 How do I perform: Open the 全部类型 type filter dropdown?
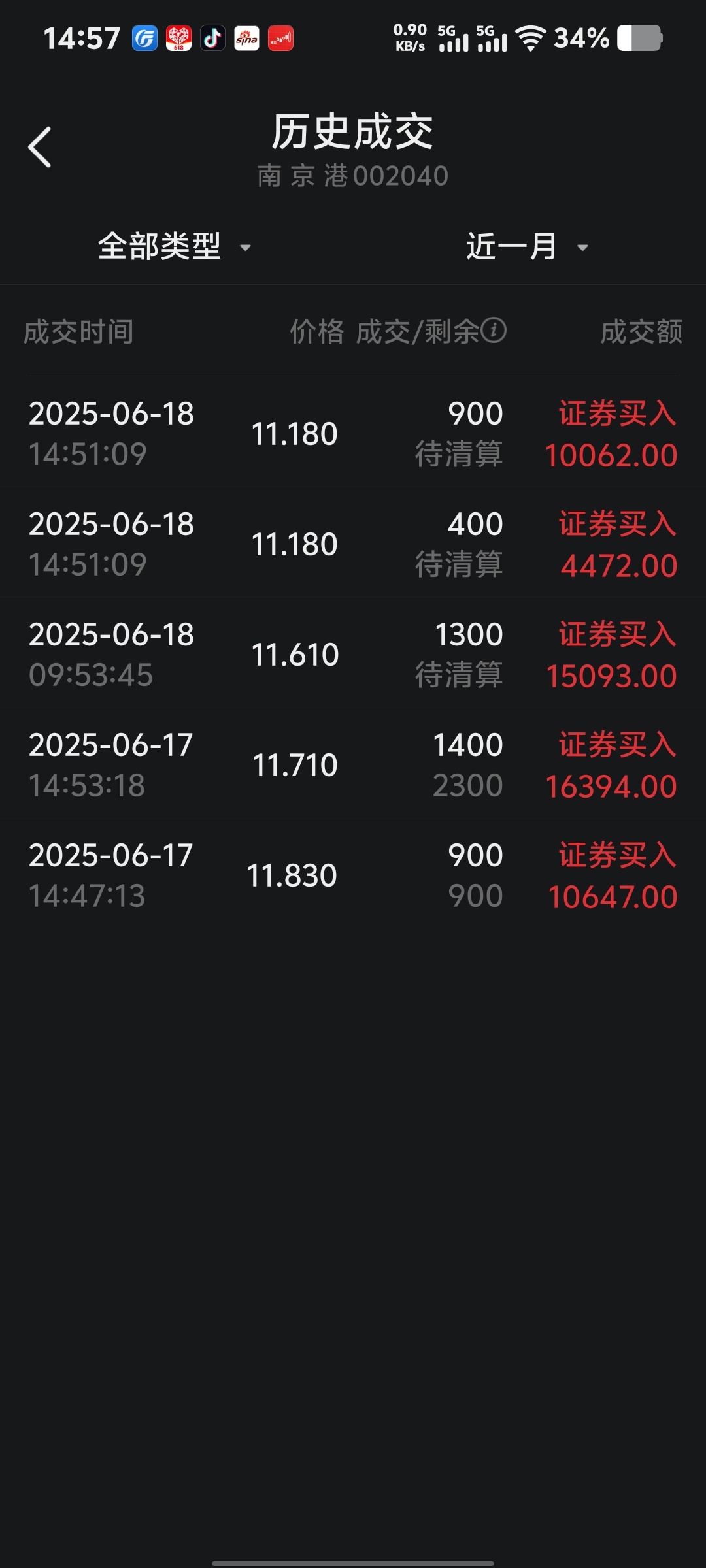(175, 247)
